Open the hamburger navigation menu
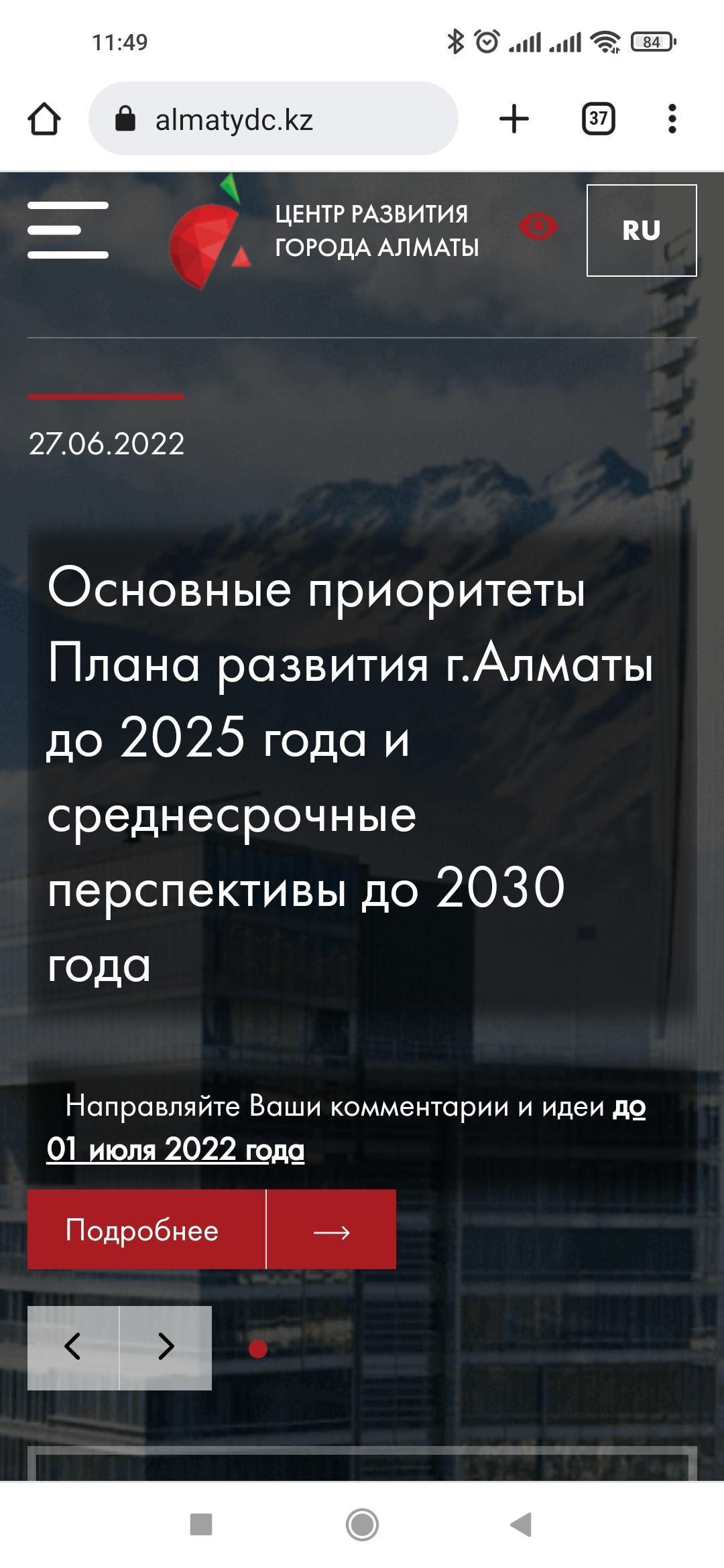The width and height of the screenshot is (724, 1568). [x=68, y=230]
